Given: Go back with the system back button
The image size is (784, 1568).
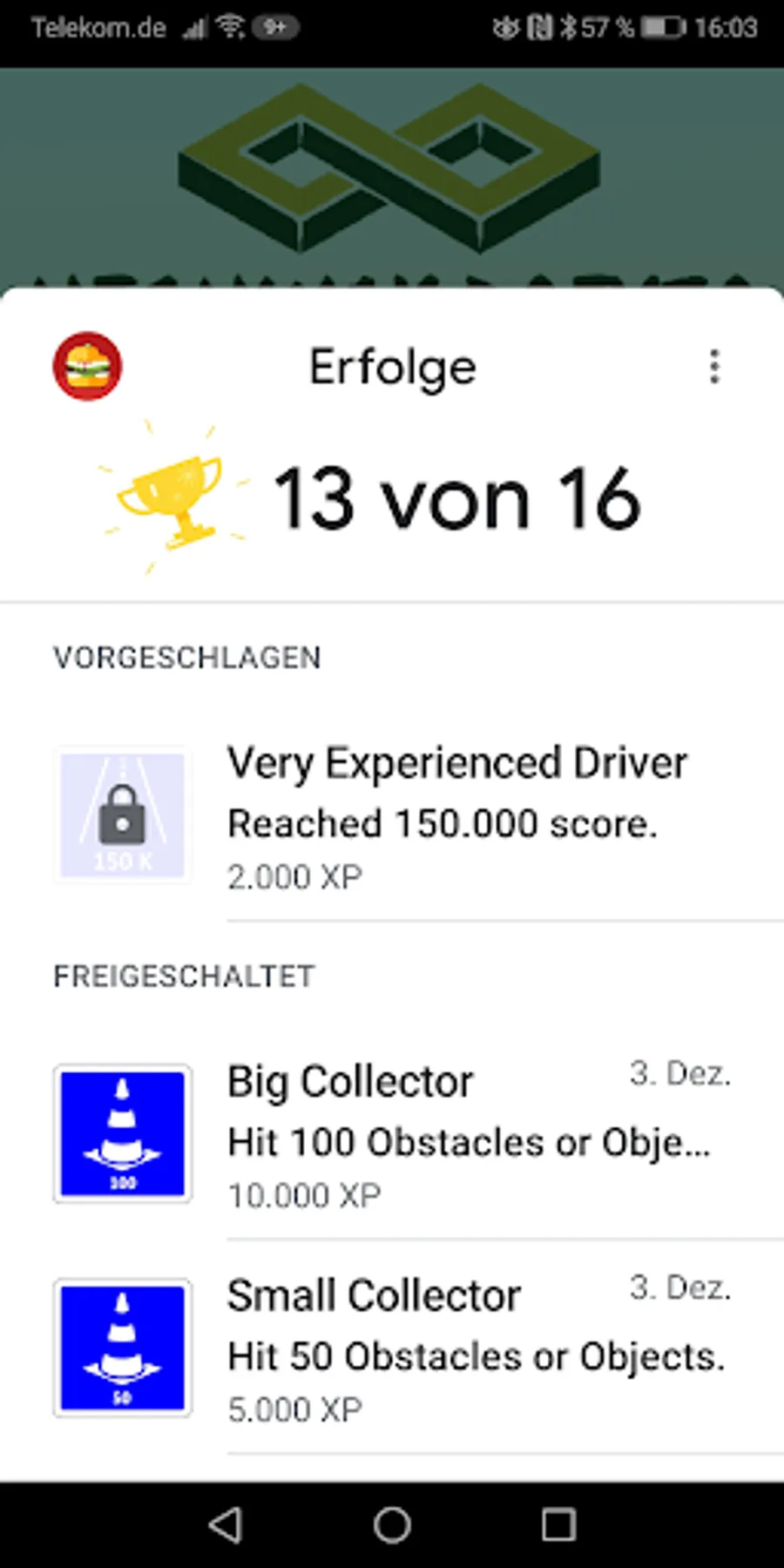Looking at the screenshot, I should click(x=226, y=1525).
